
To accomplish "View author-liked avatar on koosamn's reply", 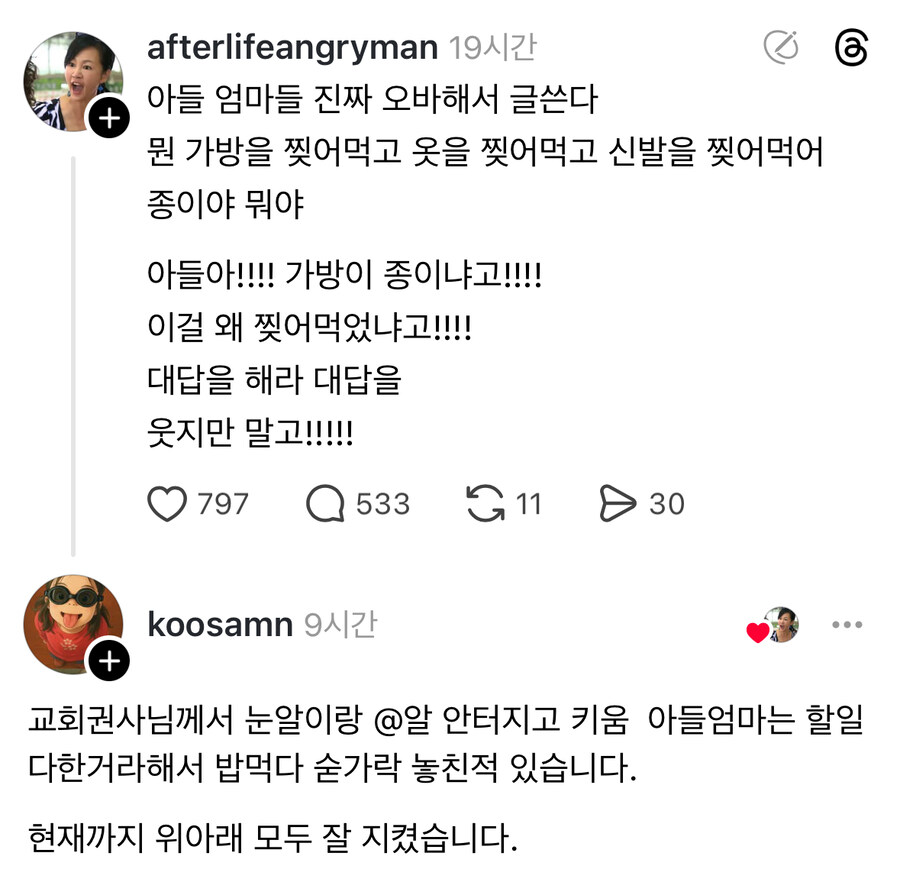I will click(x=782, y=625).
